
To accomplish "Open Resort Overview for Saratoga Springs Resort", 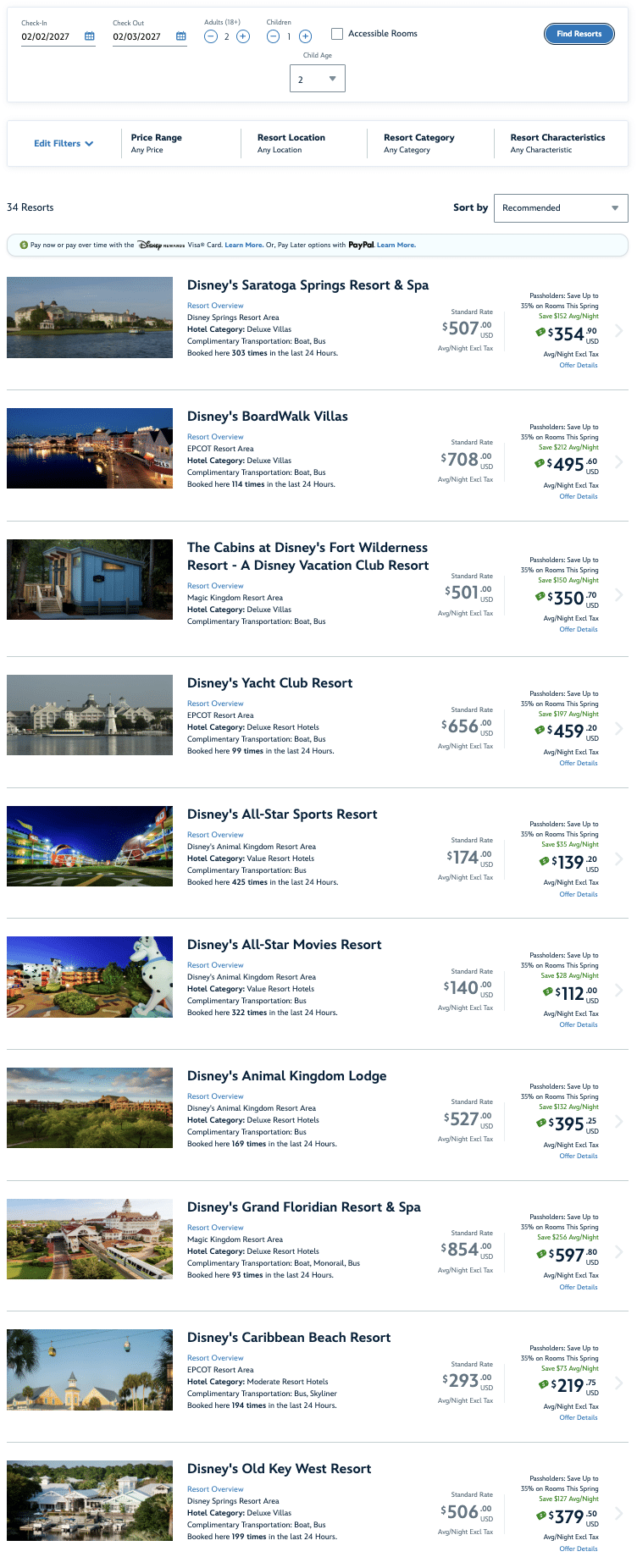I will pos(215,306).
